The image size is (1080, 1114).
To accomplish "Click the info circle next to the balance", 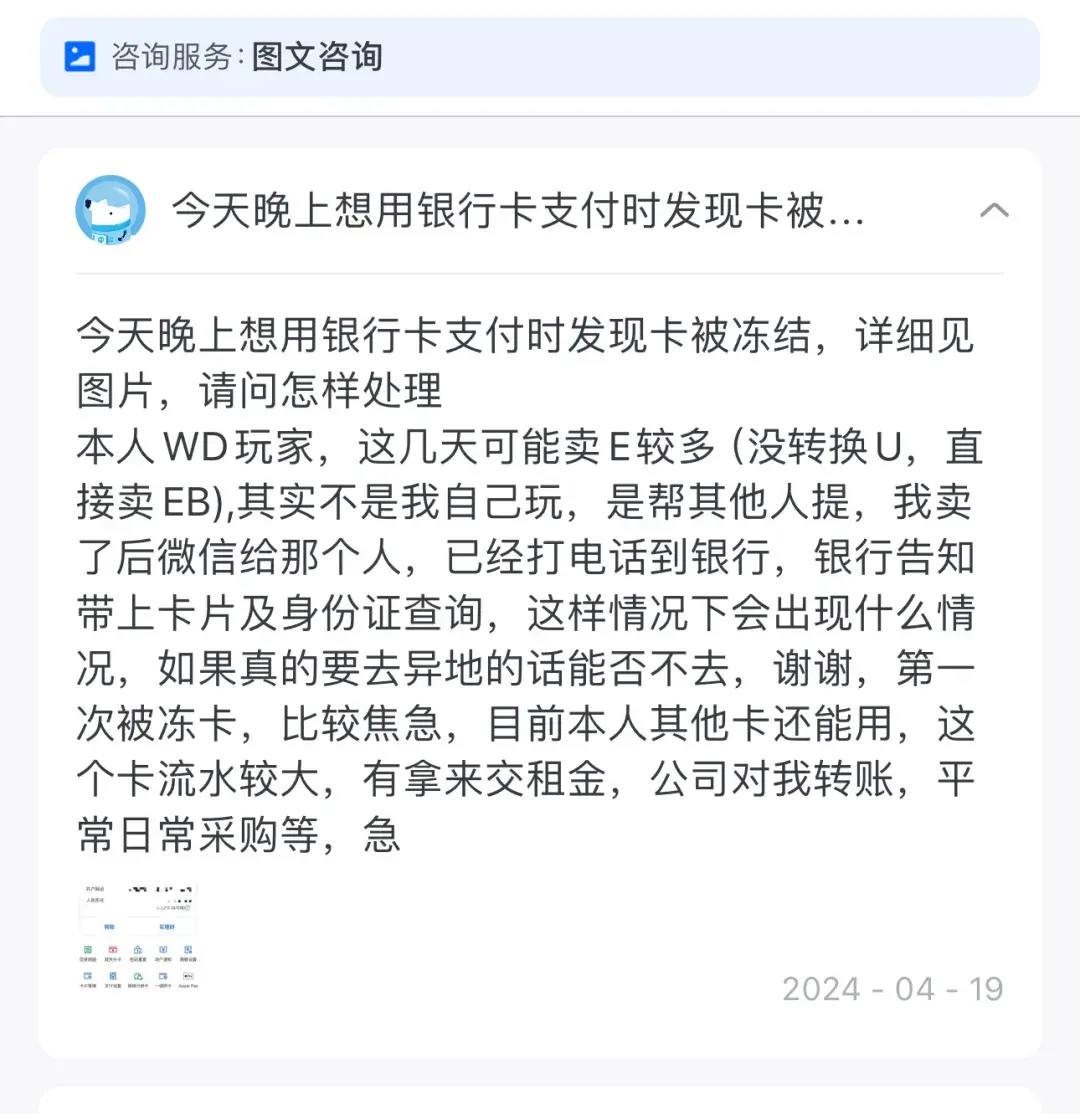I will click(x=189, y=908).
